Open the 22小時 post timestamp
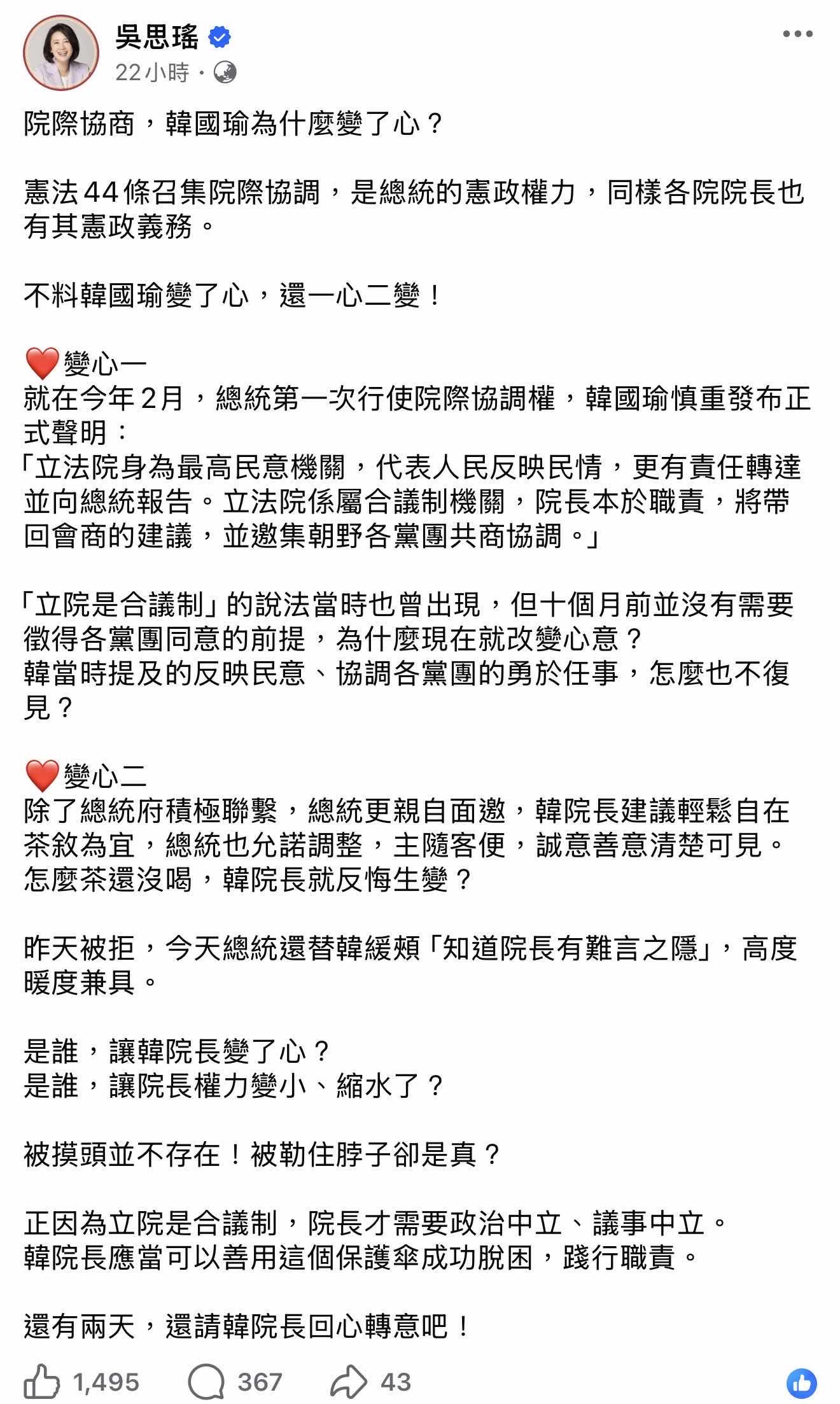 click(152, 73)
